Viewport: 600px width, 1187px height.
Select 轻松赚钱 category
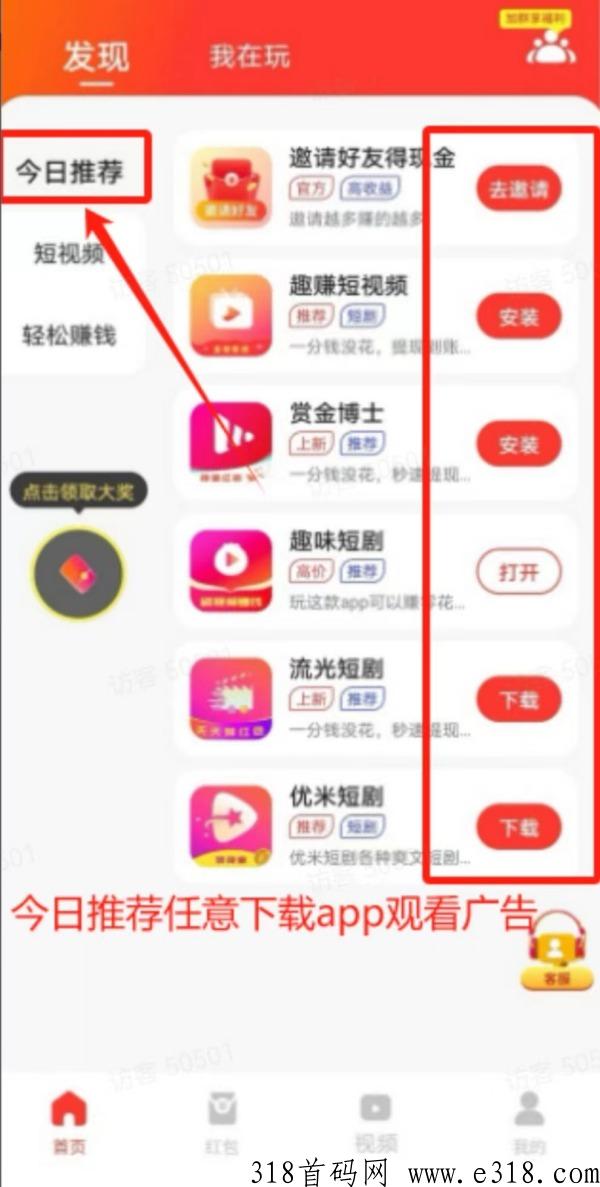point(69,334)
